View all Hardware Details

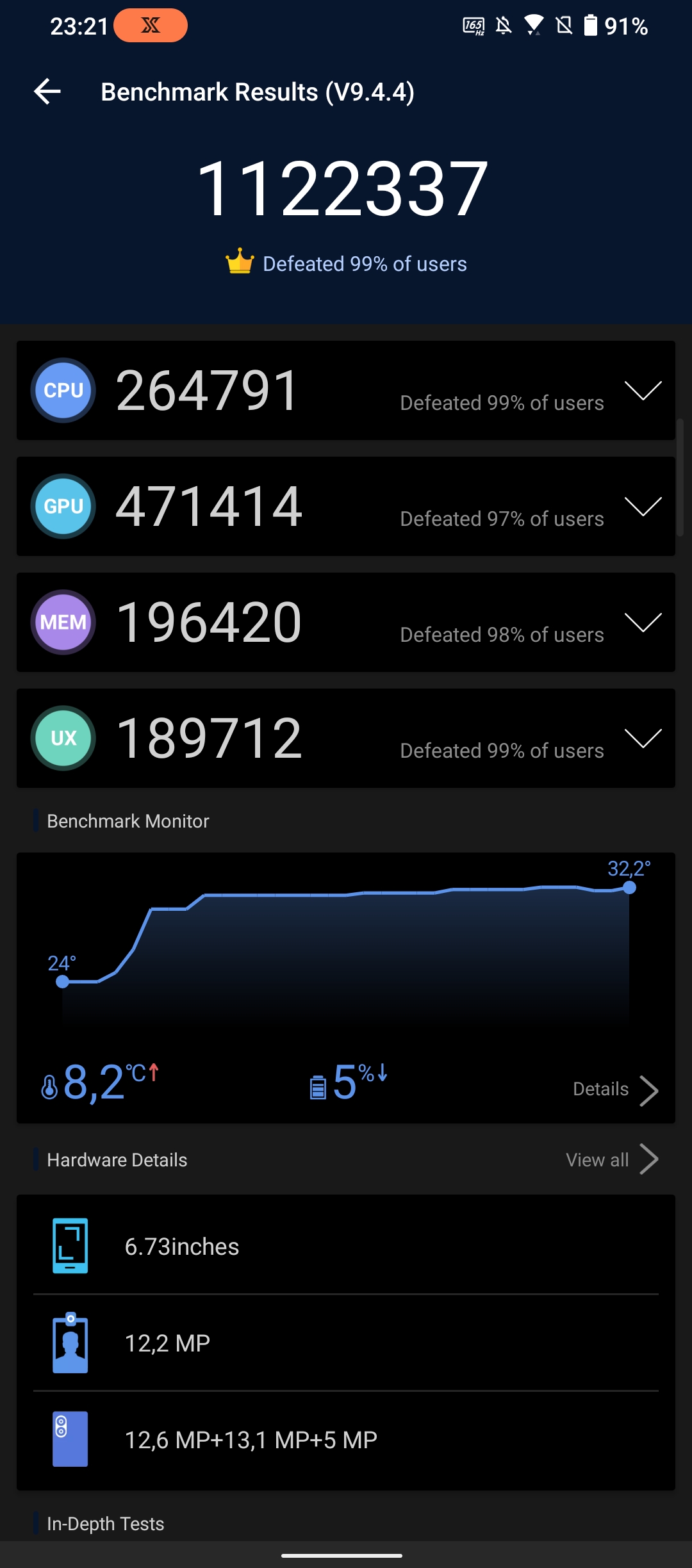(x=612, y=1159)
